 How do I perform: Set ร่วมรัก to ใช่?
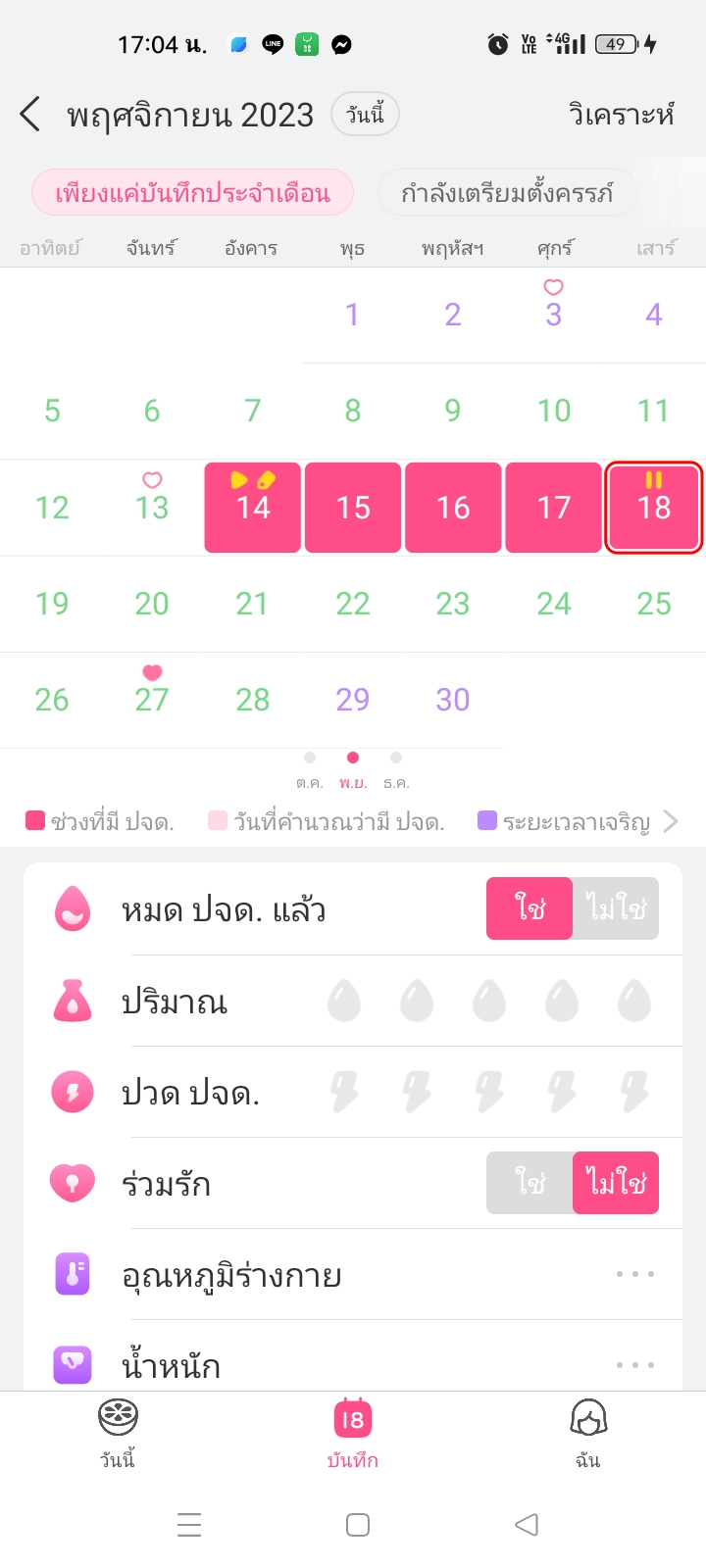(x=529, y=1183)
